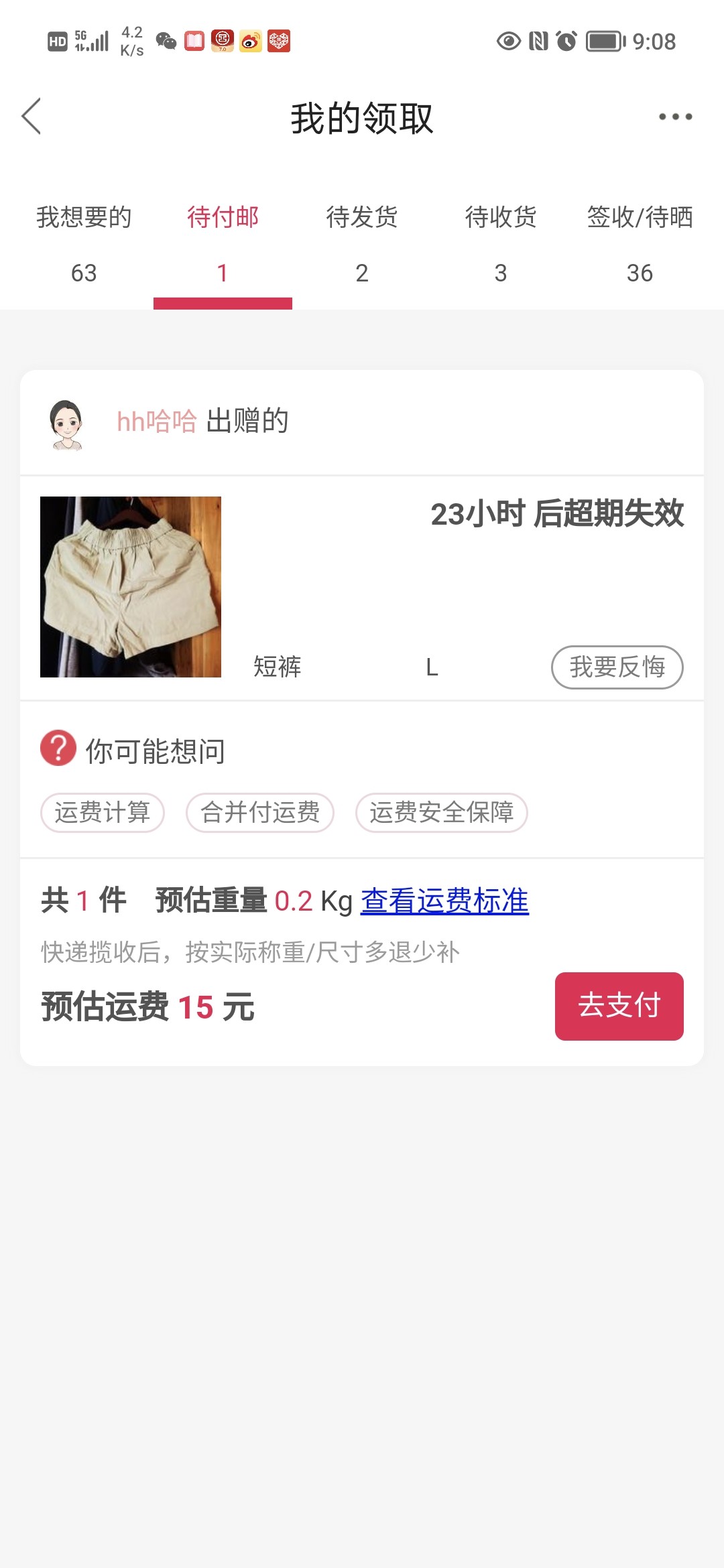The height and width of the screenshot is (1568, 724).
Task: Tap 去支付 to pay shipping
Action: click(x=619, y=1006)
